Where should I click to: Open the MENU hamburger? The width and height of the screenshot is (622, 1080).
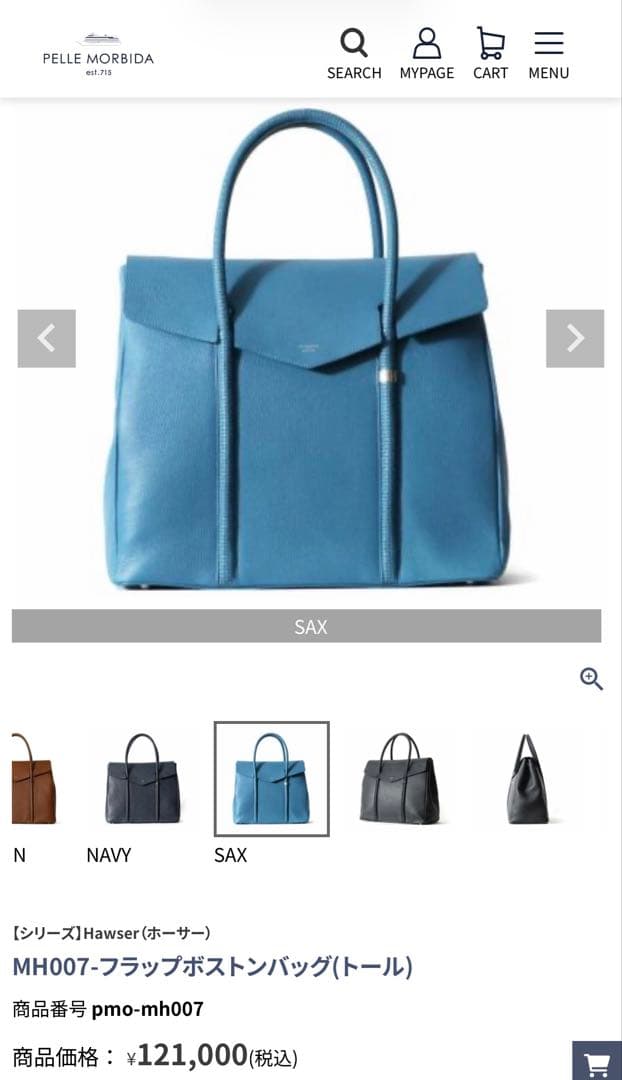click(x=548, y=54)
